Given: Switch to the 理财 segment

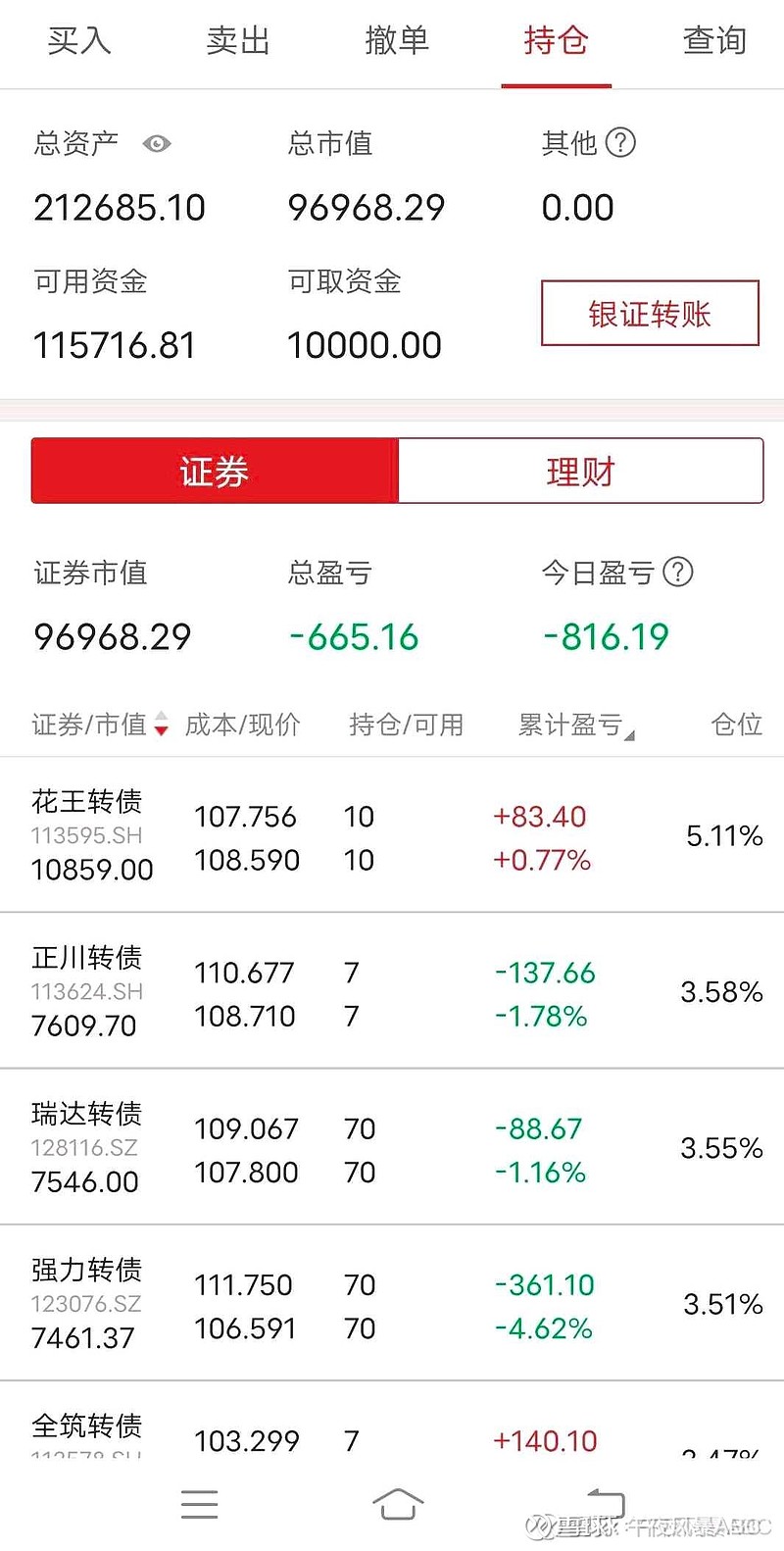Looking at the screenshot, I should point(580,472).
